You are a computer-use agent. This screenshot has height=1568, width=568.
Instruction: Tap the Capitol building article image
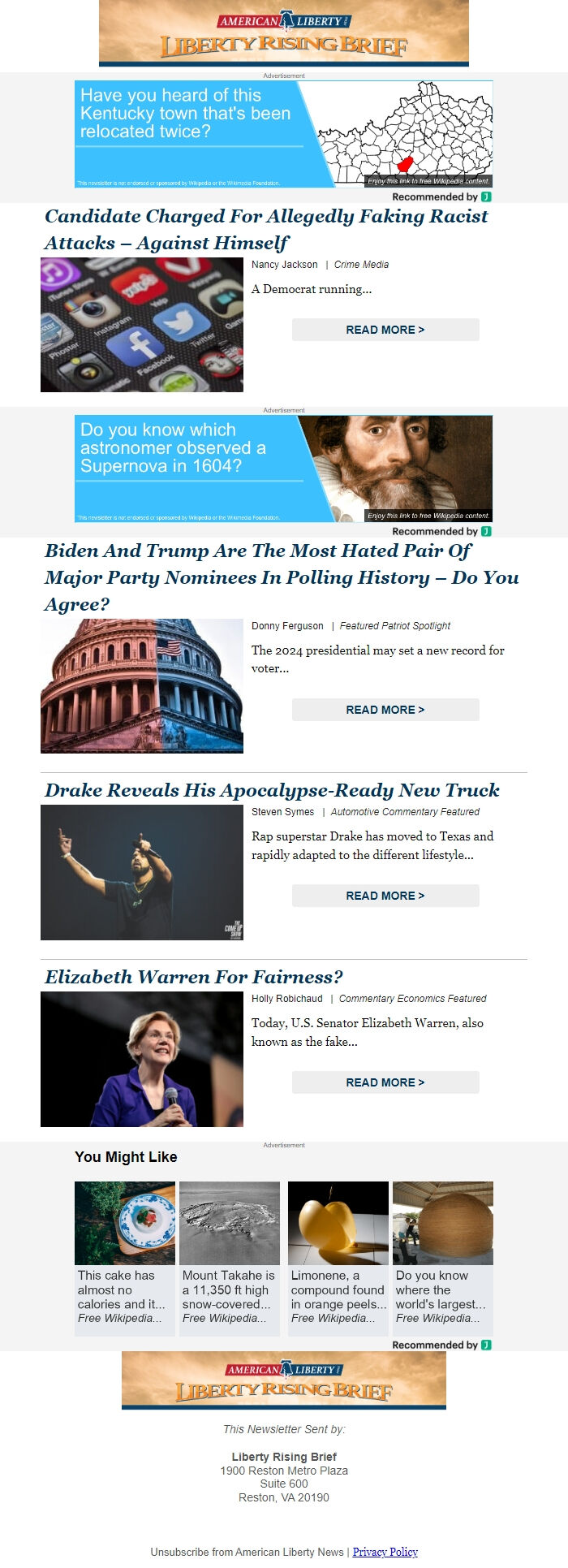coord(142,686)
